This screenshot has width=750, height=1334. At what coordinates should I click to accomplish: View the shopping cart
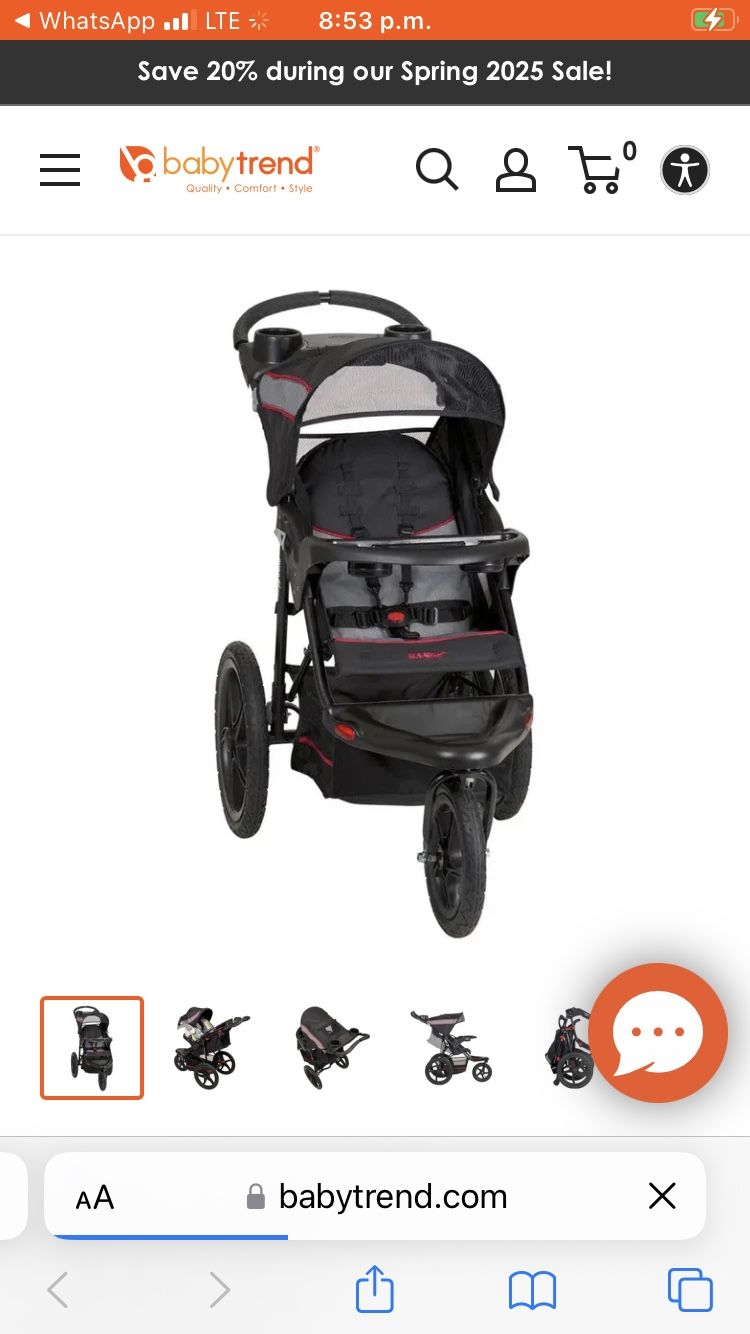pos(598,169)
